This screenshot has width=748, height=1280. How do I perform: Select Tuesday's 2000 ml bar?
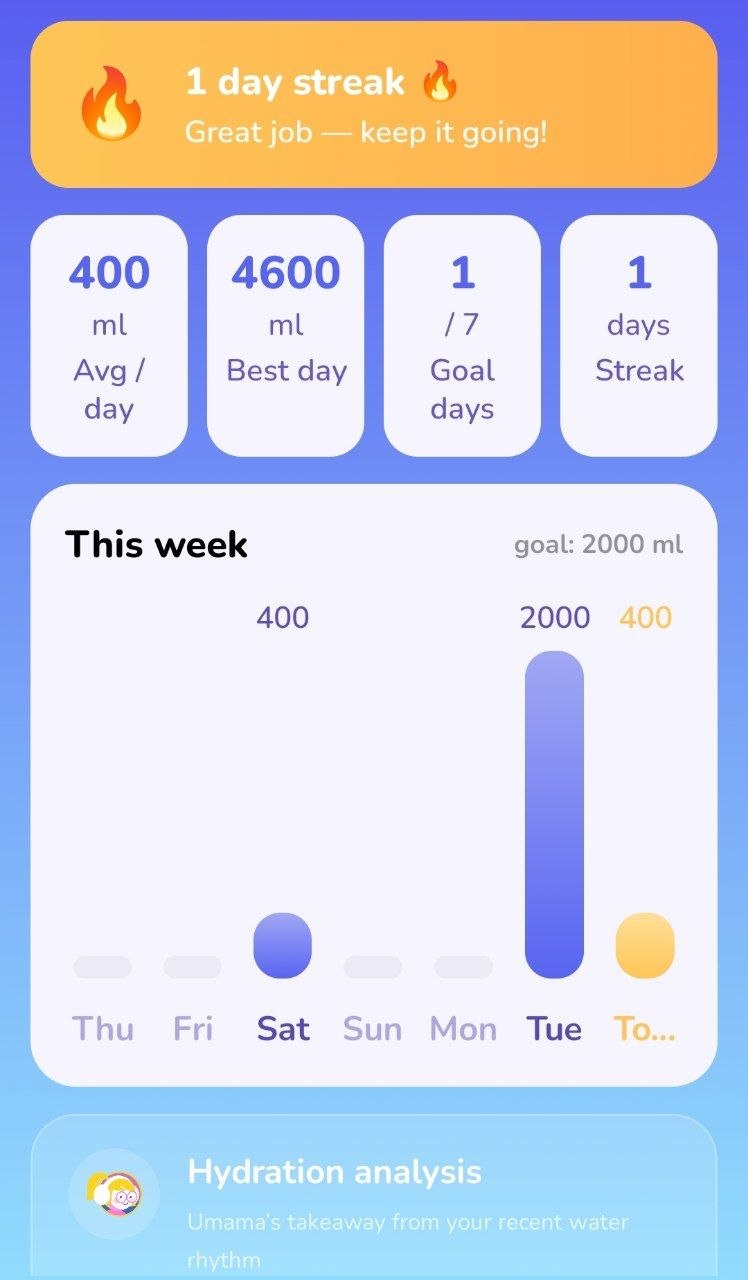coord(554,815)
